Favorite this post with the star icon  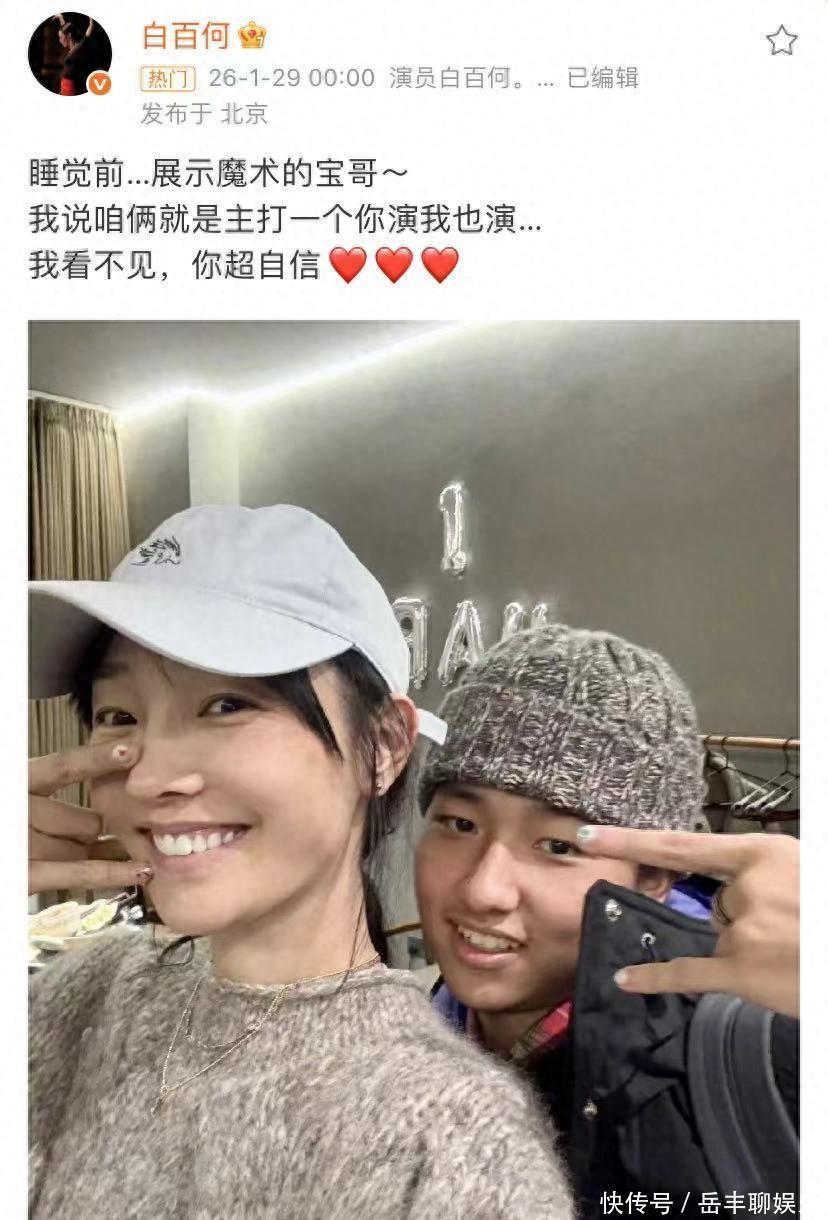pyautogui.click(x=781, y=40)
